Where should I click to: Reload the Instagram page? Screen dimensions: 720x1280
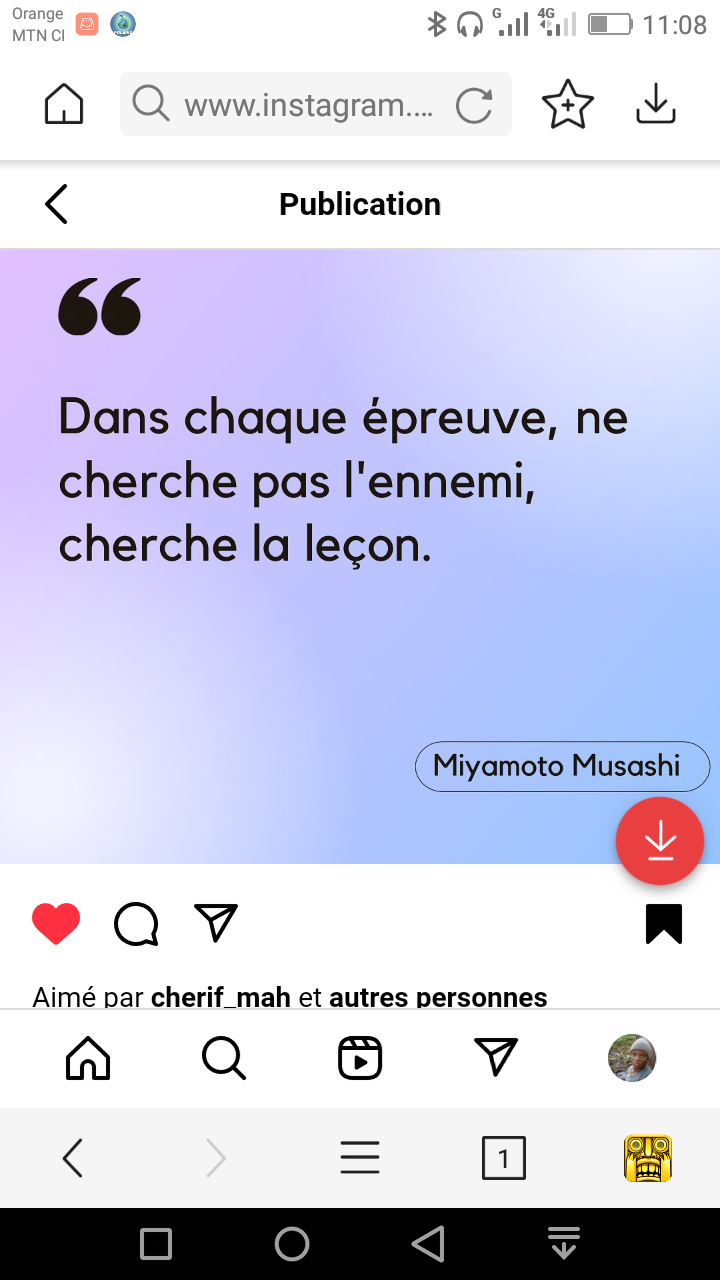[x=474, y=104]
